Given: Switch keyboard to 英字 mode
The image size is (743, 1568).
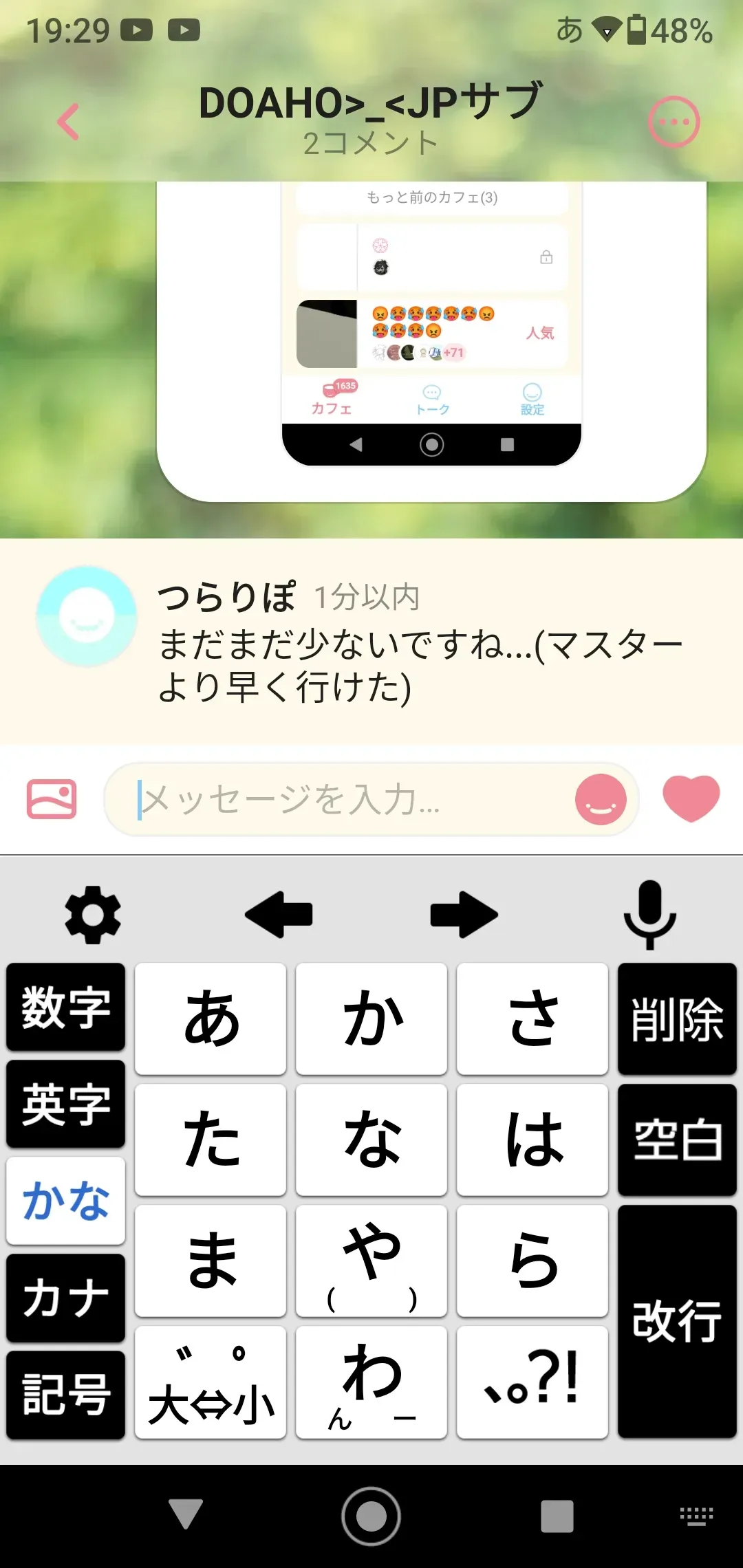Looking at the screenshot, I should click(x=66, y=1104).
